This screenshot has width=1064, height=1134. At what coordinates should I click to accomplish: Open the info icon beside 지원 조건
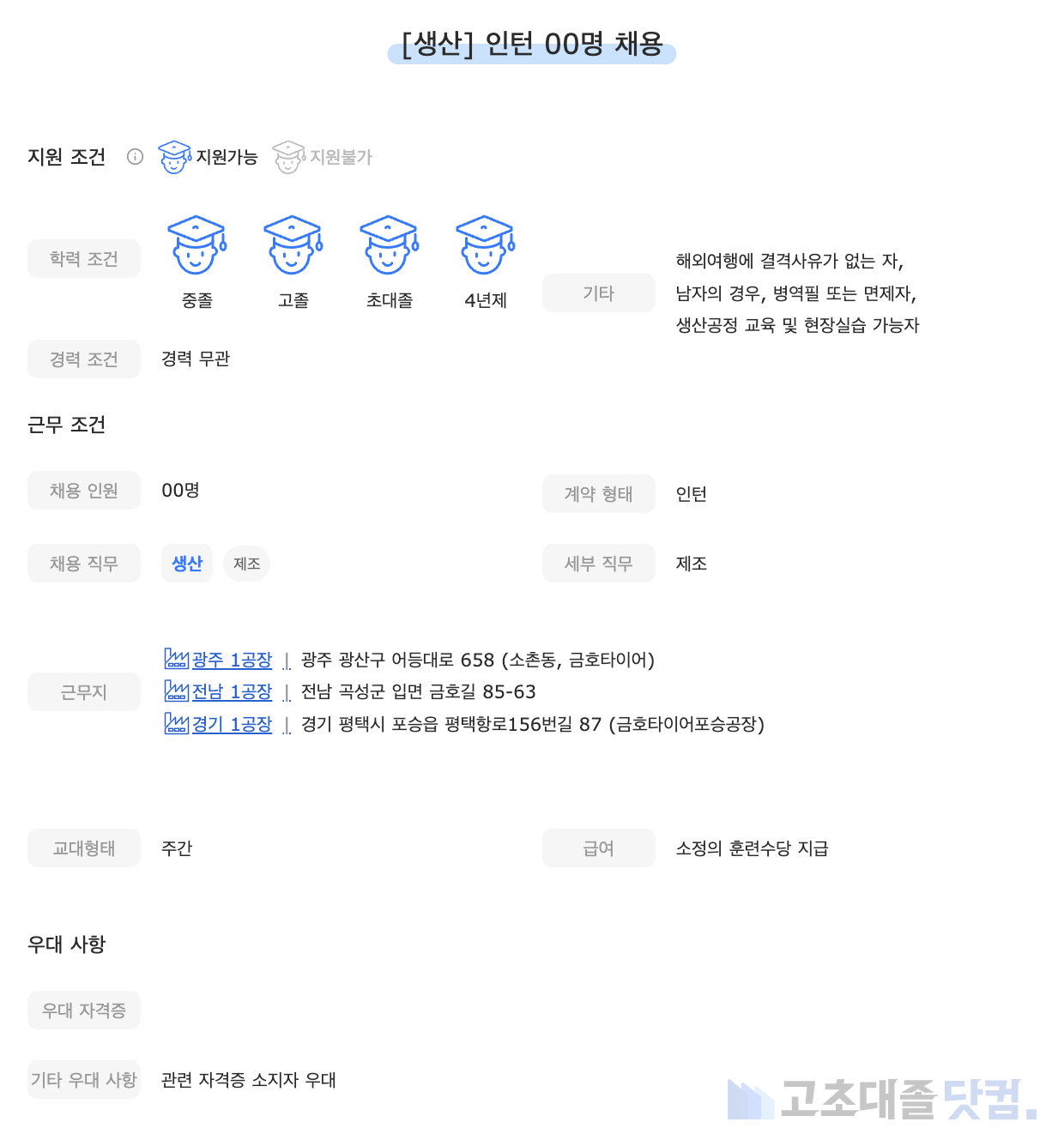pos(135,156)
